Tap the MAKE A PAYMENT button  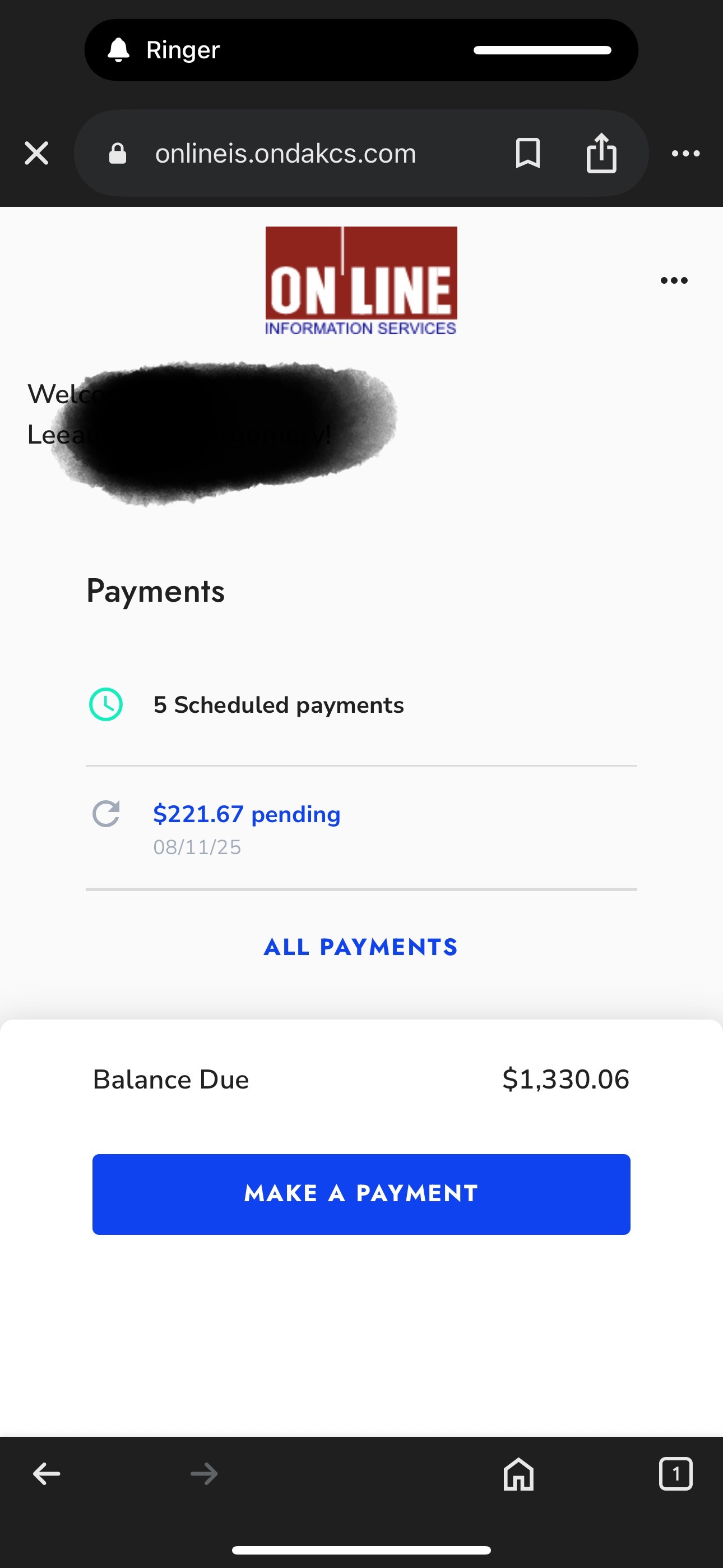[x=361, y=1195]
